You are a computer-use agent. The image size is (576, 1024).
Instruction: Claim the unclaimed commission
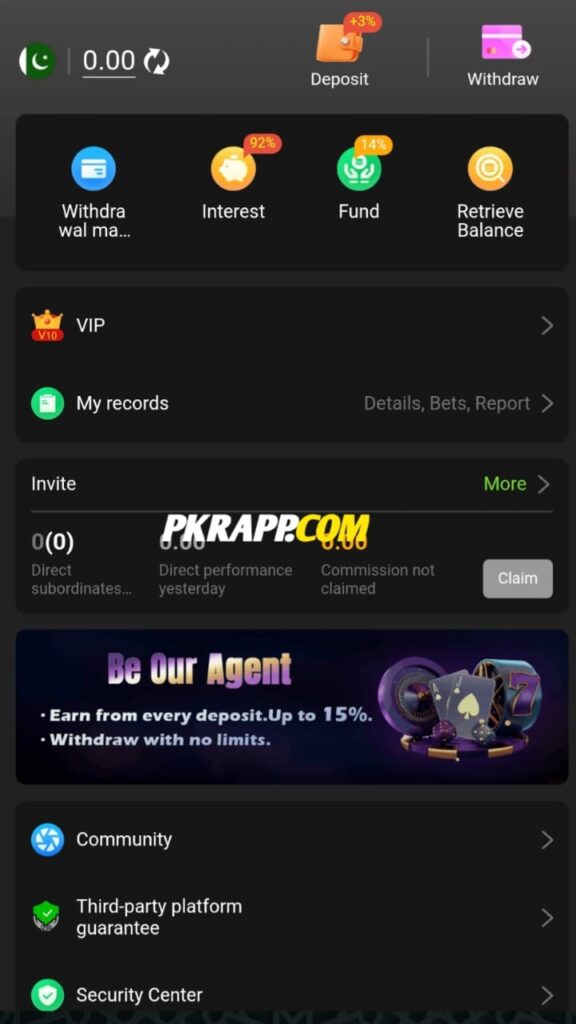[517, 579]
